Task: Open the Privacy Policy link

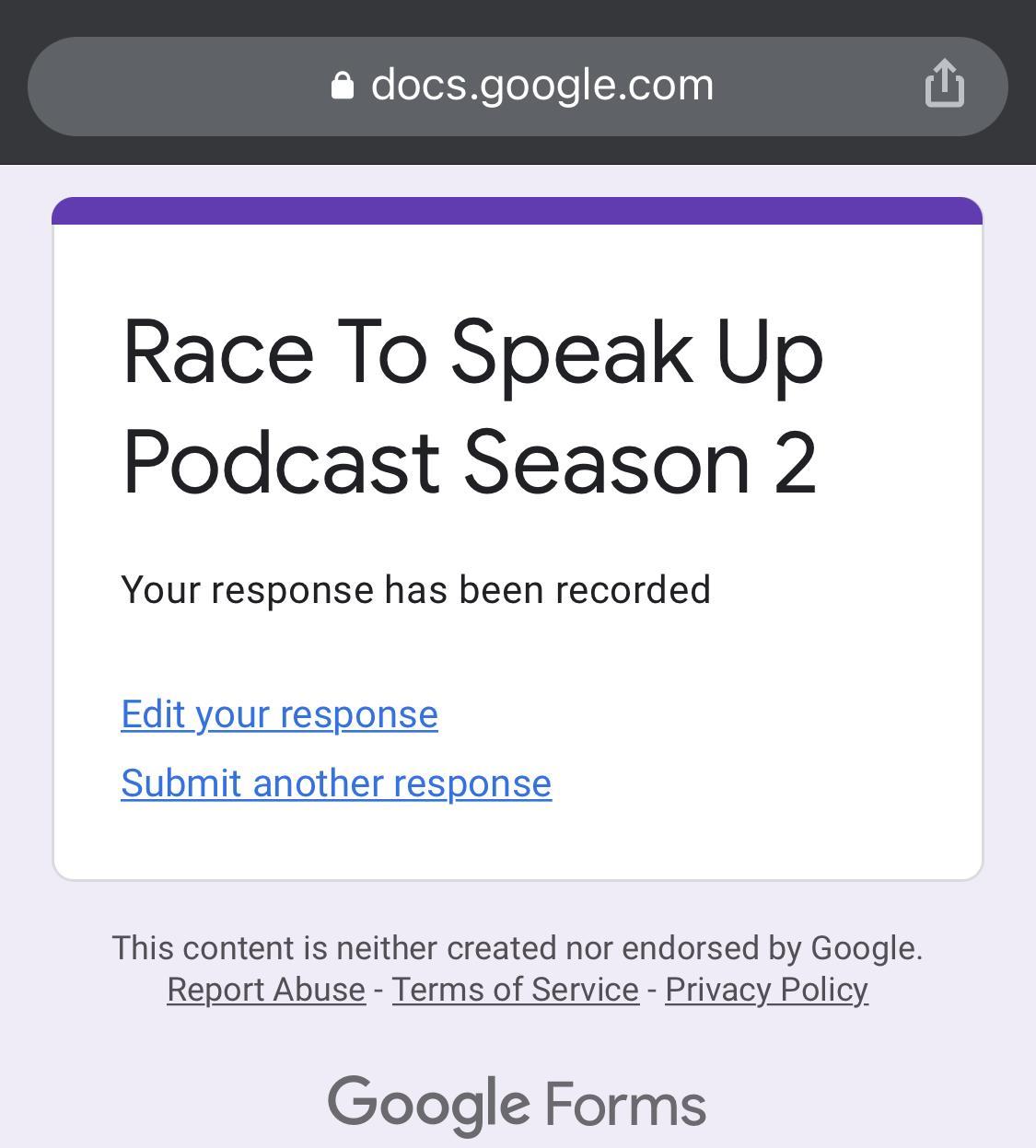Action: [x=766, y=990]
